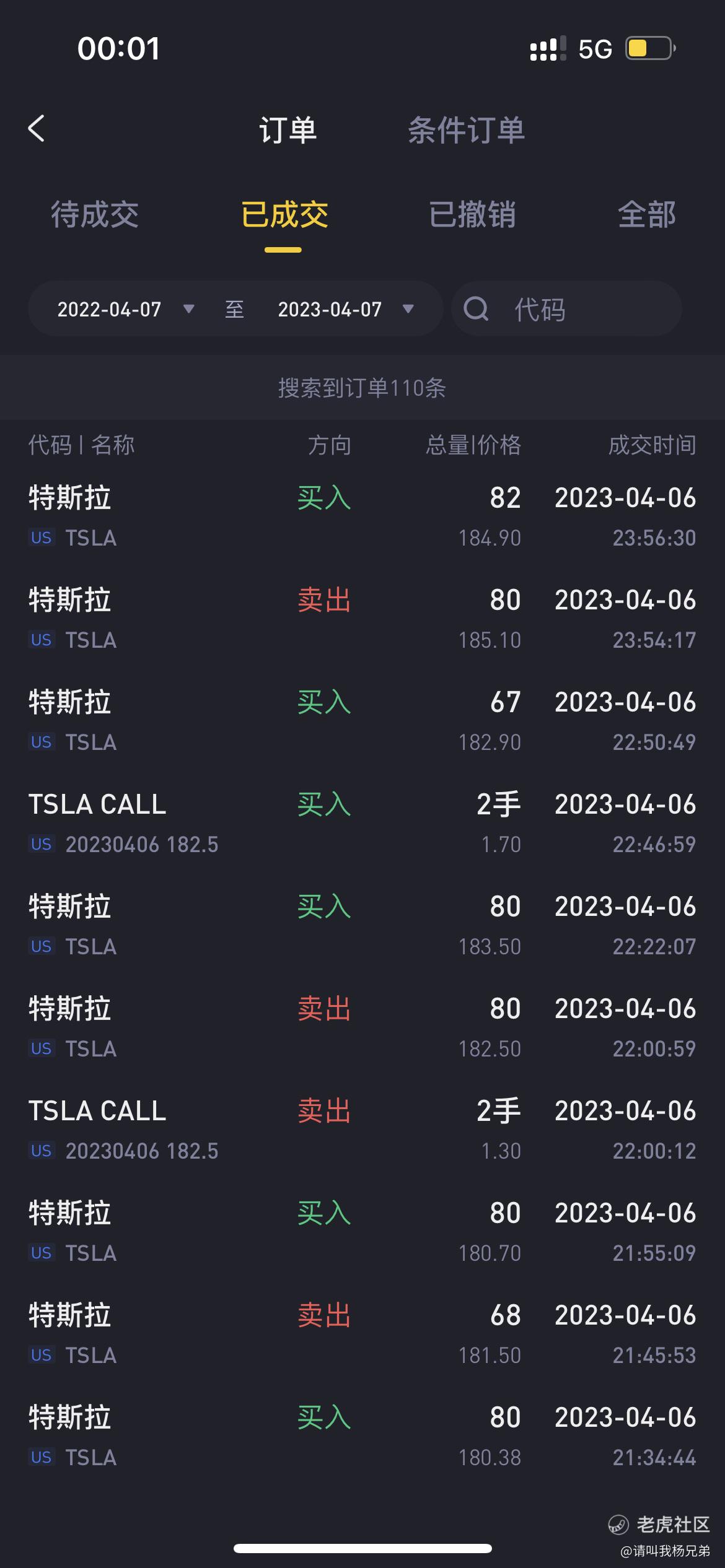Open the TSLA buy order at 21:55:09

point(362,1232)
